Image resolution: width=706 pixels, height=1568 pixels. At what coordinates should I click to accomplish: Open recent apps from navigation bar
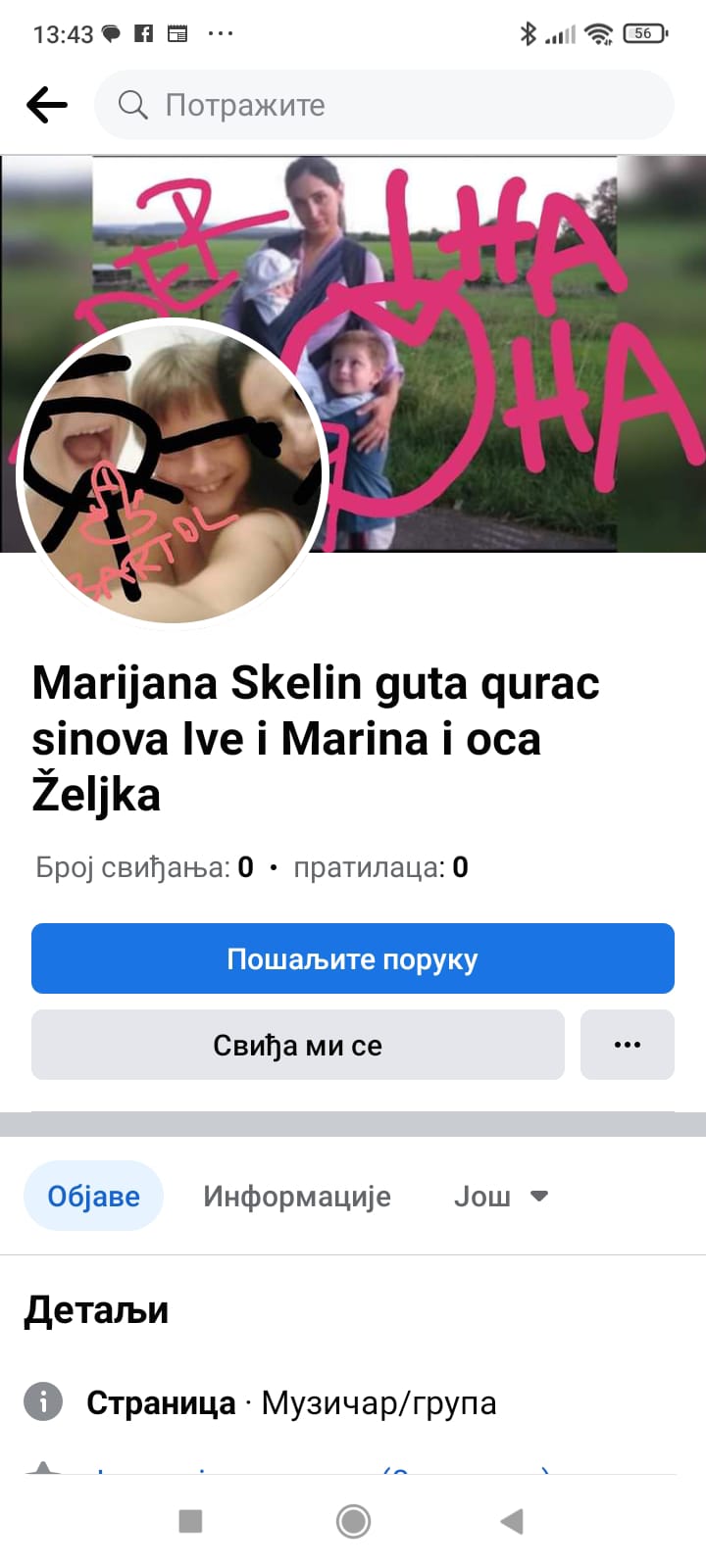[190, 1521]
